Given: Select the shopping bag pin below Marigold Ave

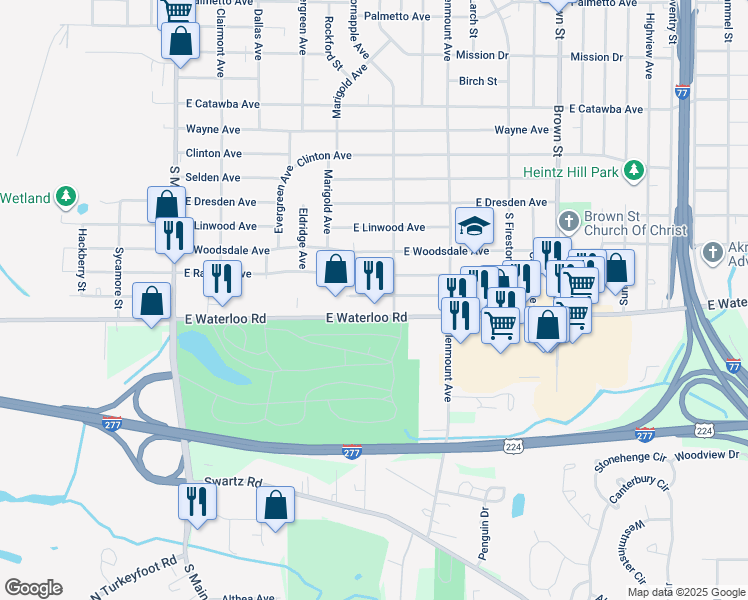Looking at the screenshot, I should coord(335,269).
